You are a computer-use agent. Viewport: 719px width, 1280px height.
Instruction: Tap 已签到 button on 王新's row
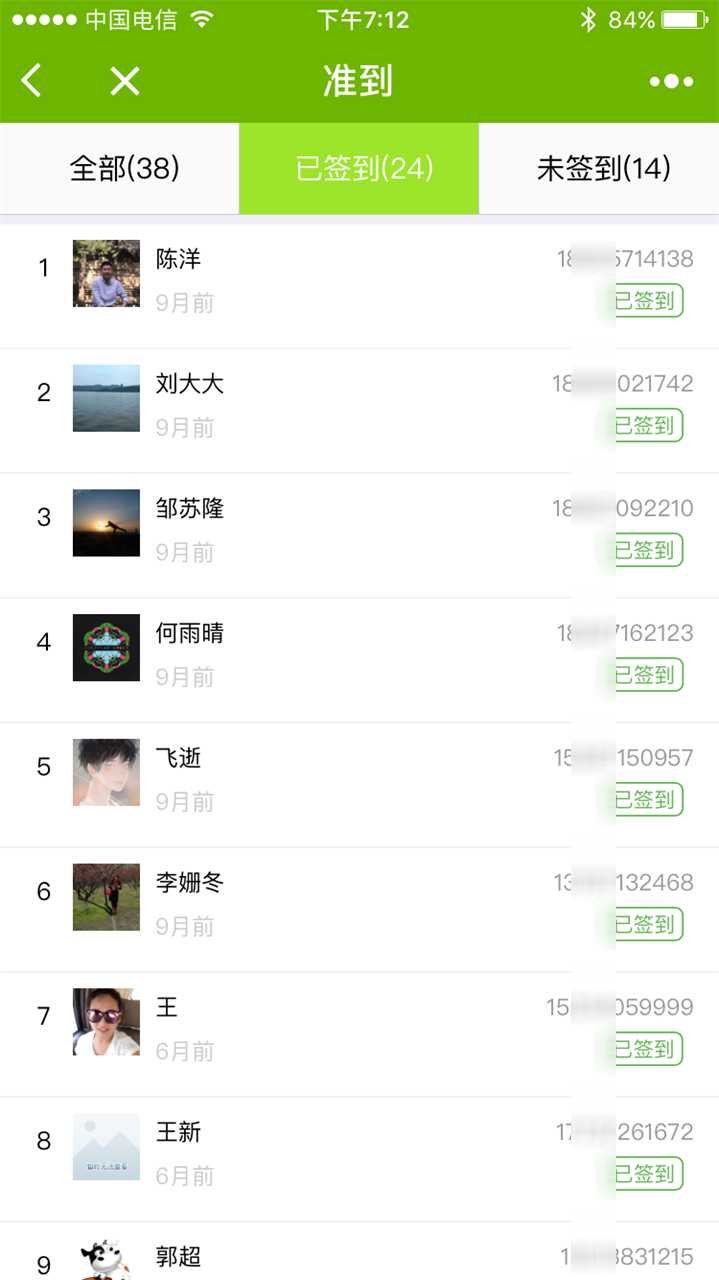point(641,1174)
